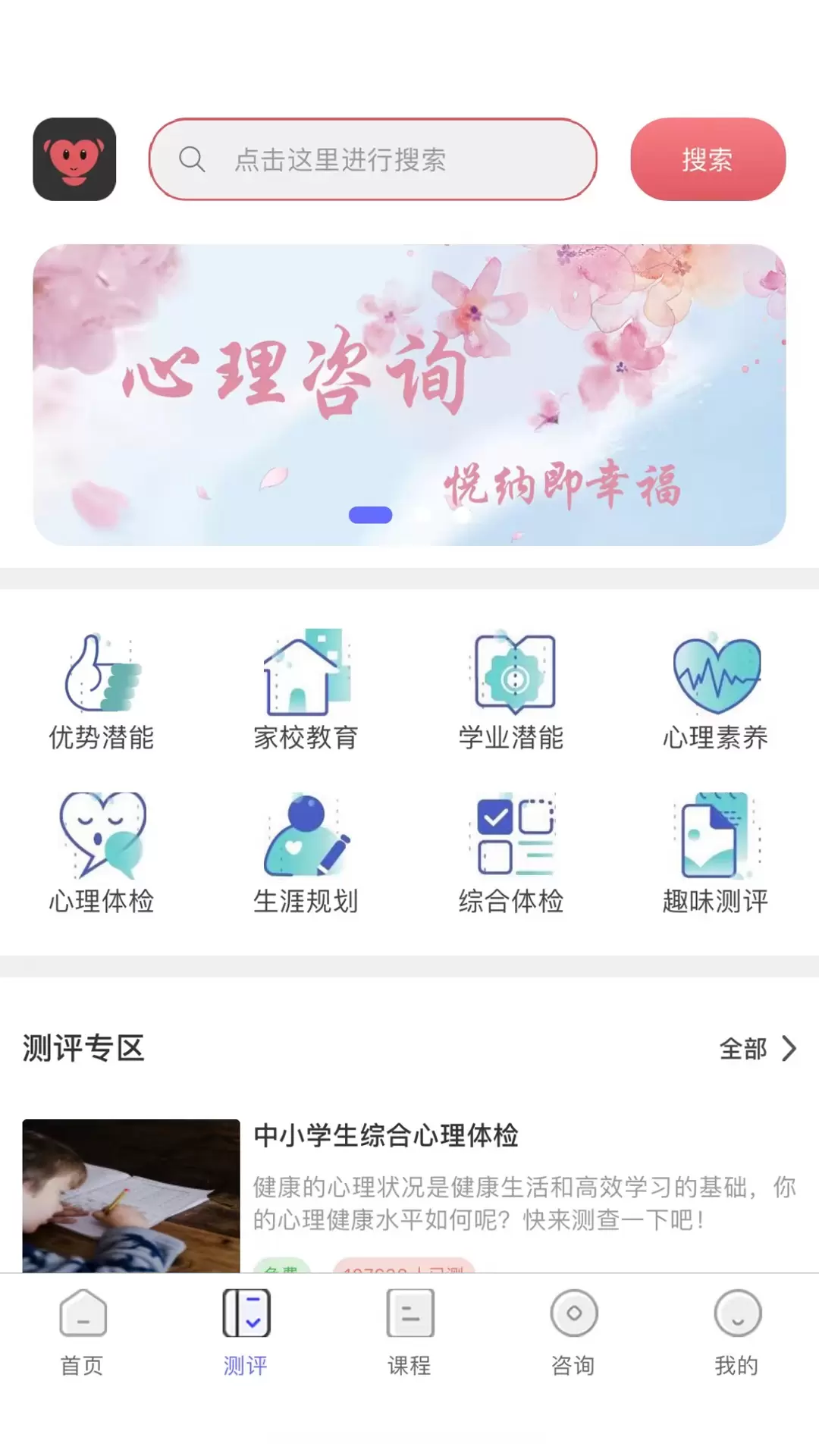
Task: Switch to the 首页 tab
Action: pos(82,1333)
